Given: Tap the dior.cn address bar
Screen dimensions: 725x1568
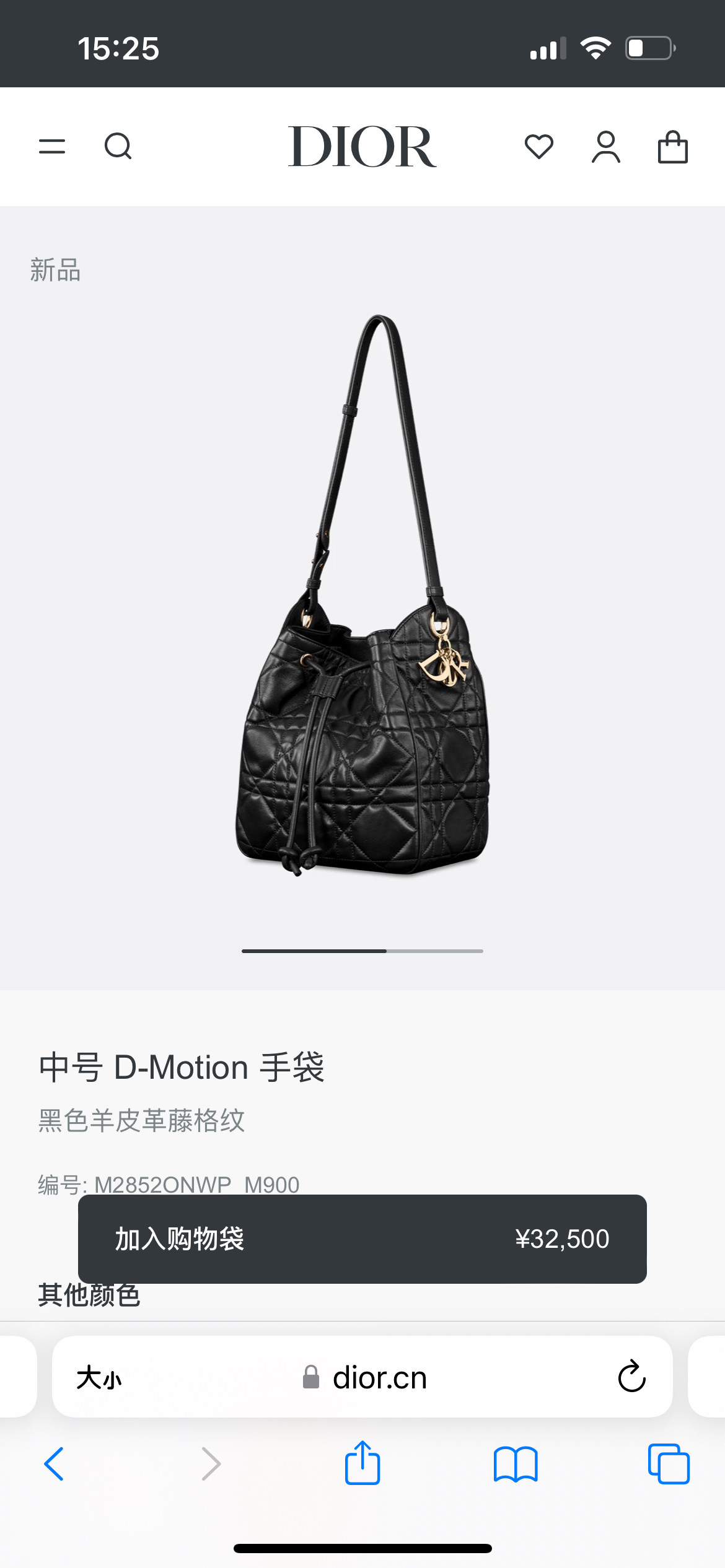Looking at the screenshot, I should point(372,1378).
